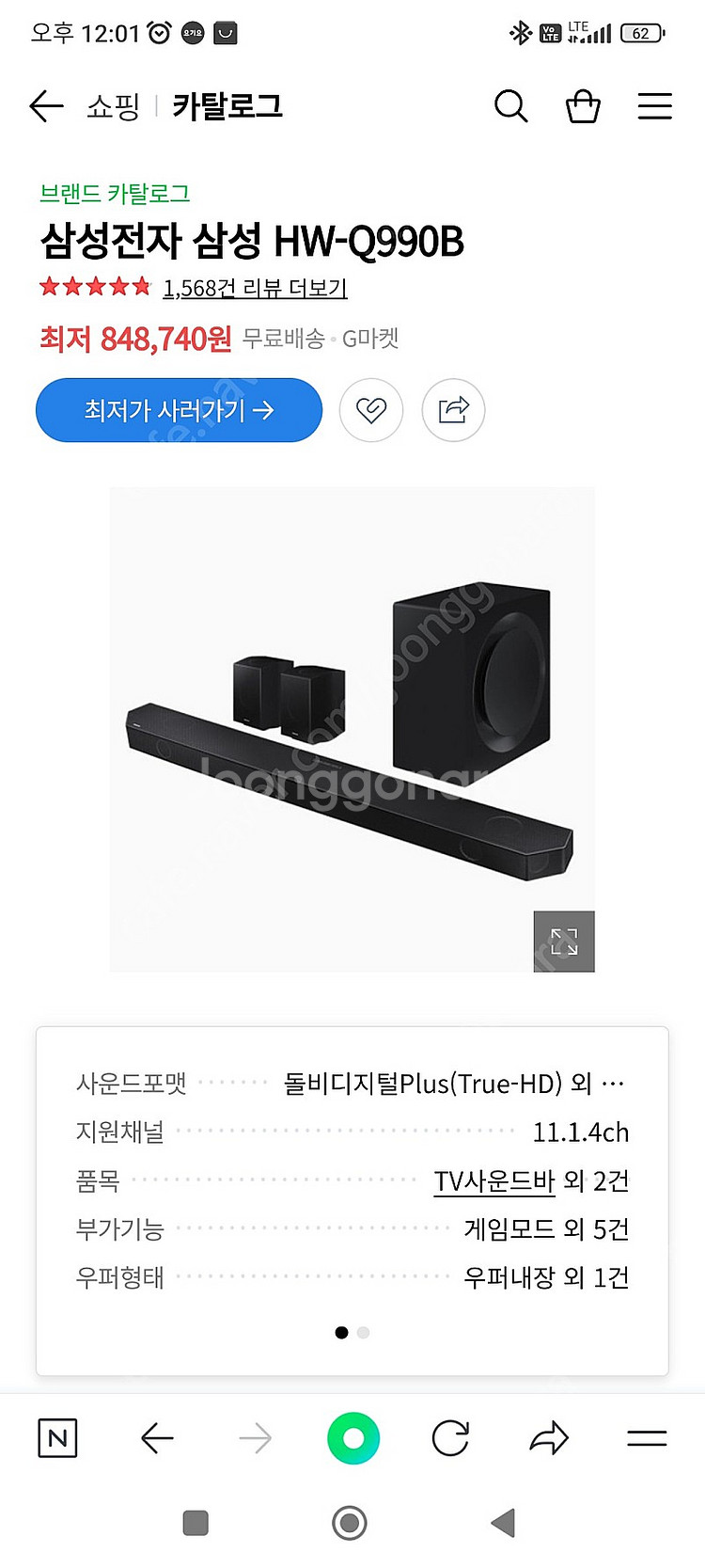This screenshot has height=1568, width=705.
Task: Open the menu icon in bottom bar
Action: point(646,1437)
